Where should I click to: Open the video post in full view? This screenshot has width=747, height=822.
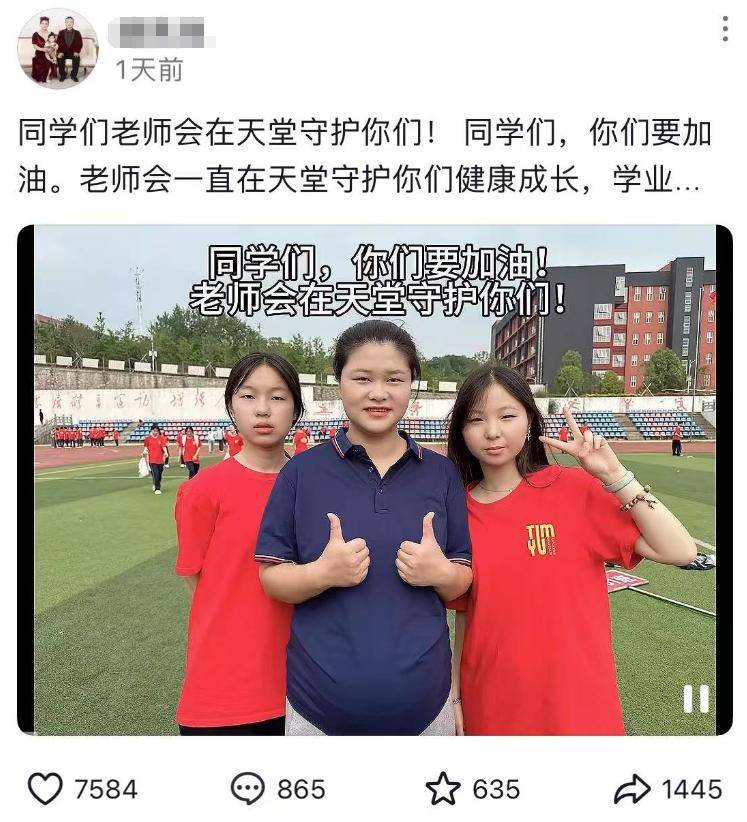pos(374,480)
